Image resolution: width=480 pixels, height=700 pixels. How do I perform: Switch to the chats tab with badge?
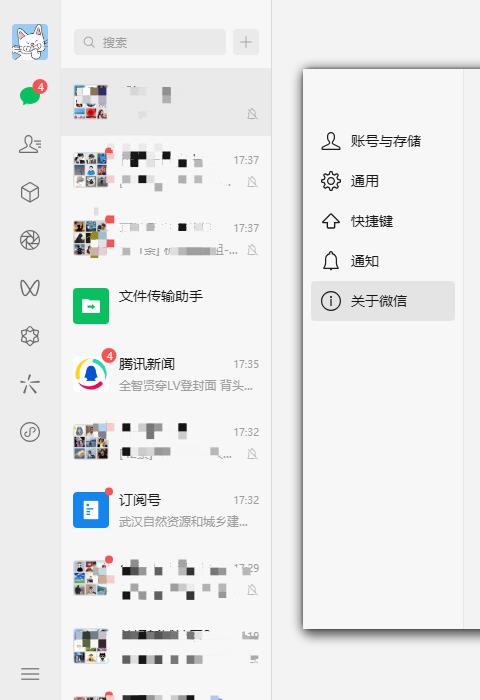click(32, 93)
